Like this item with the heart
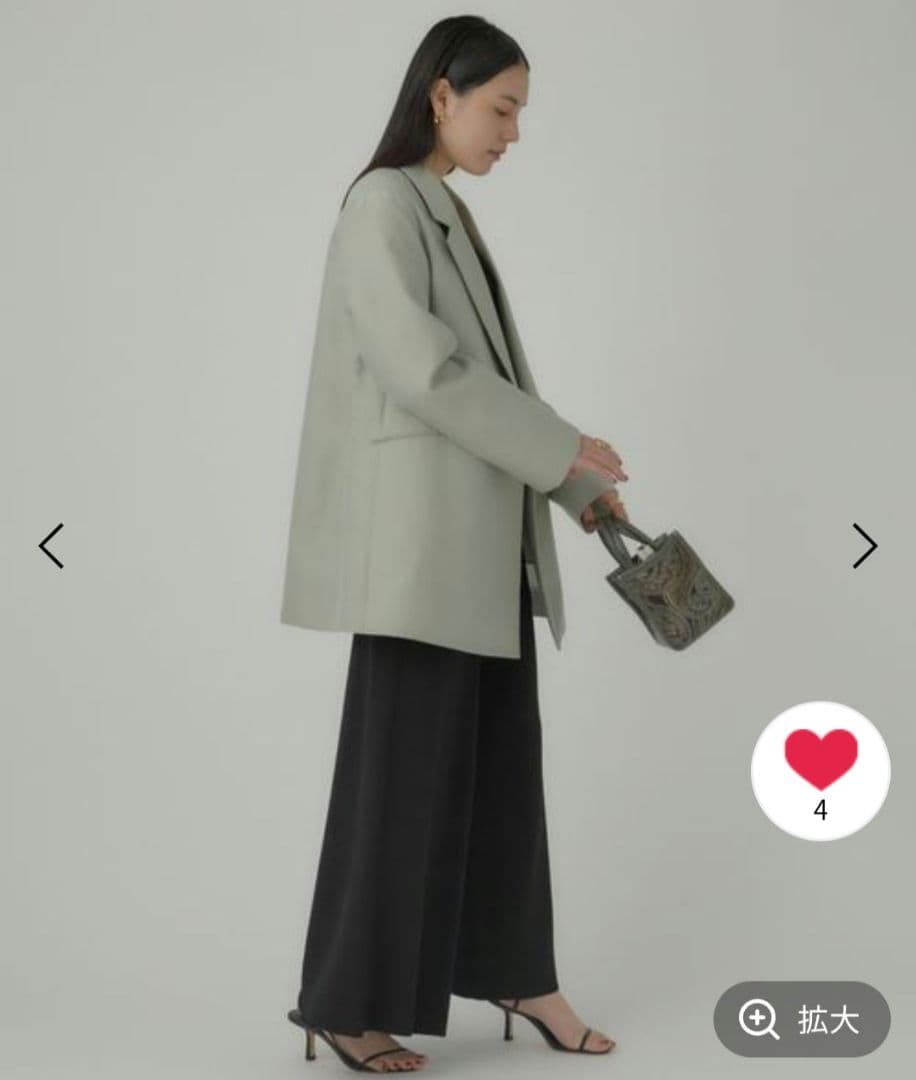 pos(820,770)
